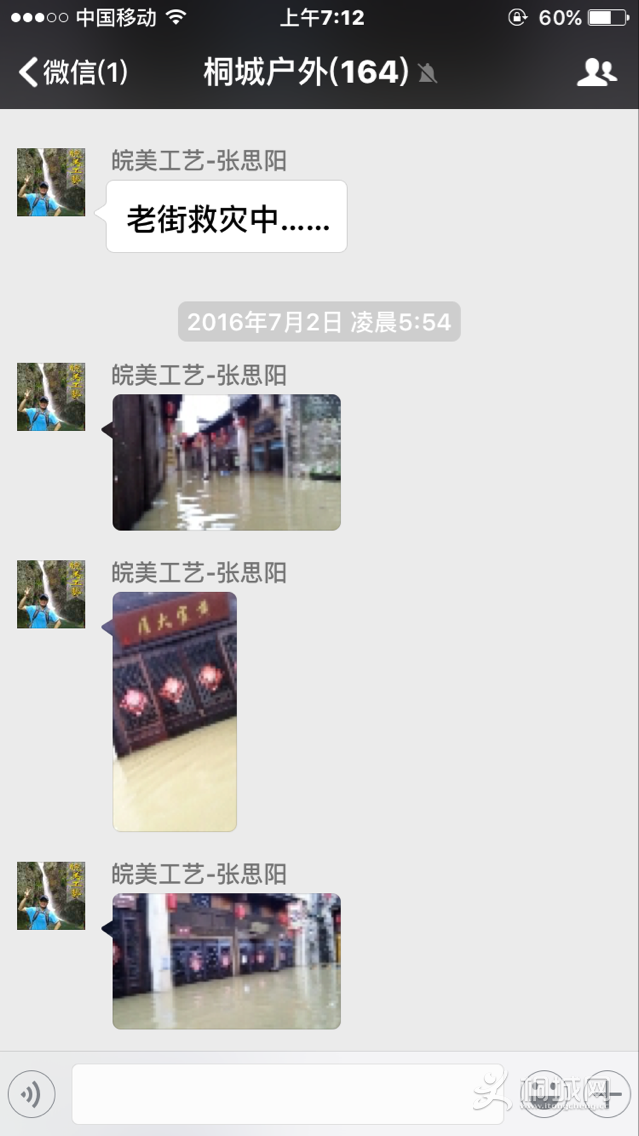The image size is (639, 1136).
Task: Open the 桐城户外 group members info
Action: click(597, 72)
